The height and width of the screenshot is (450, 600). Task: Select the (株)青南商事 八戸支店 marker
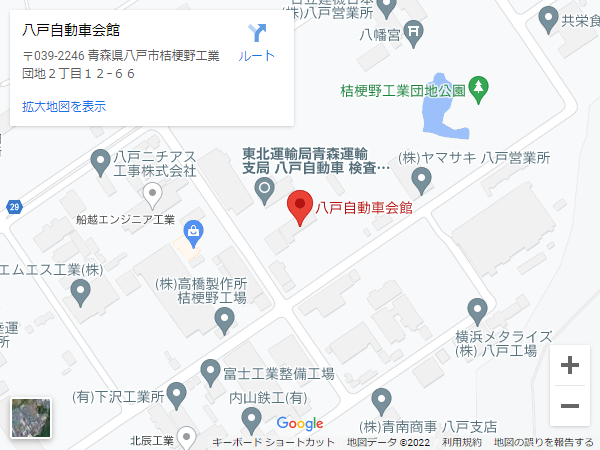(x=380, y=401)
